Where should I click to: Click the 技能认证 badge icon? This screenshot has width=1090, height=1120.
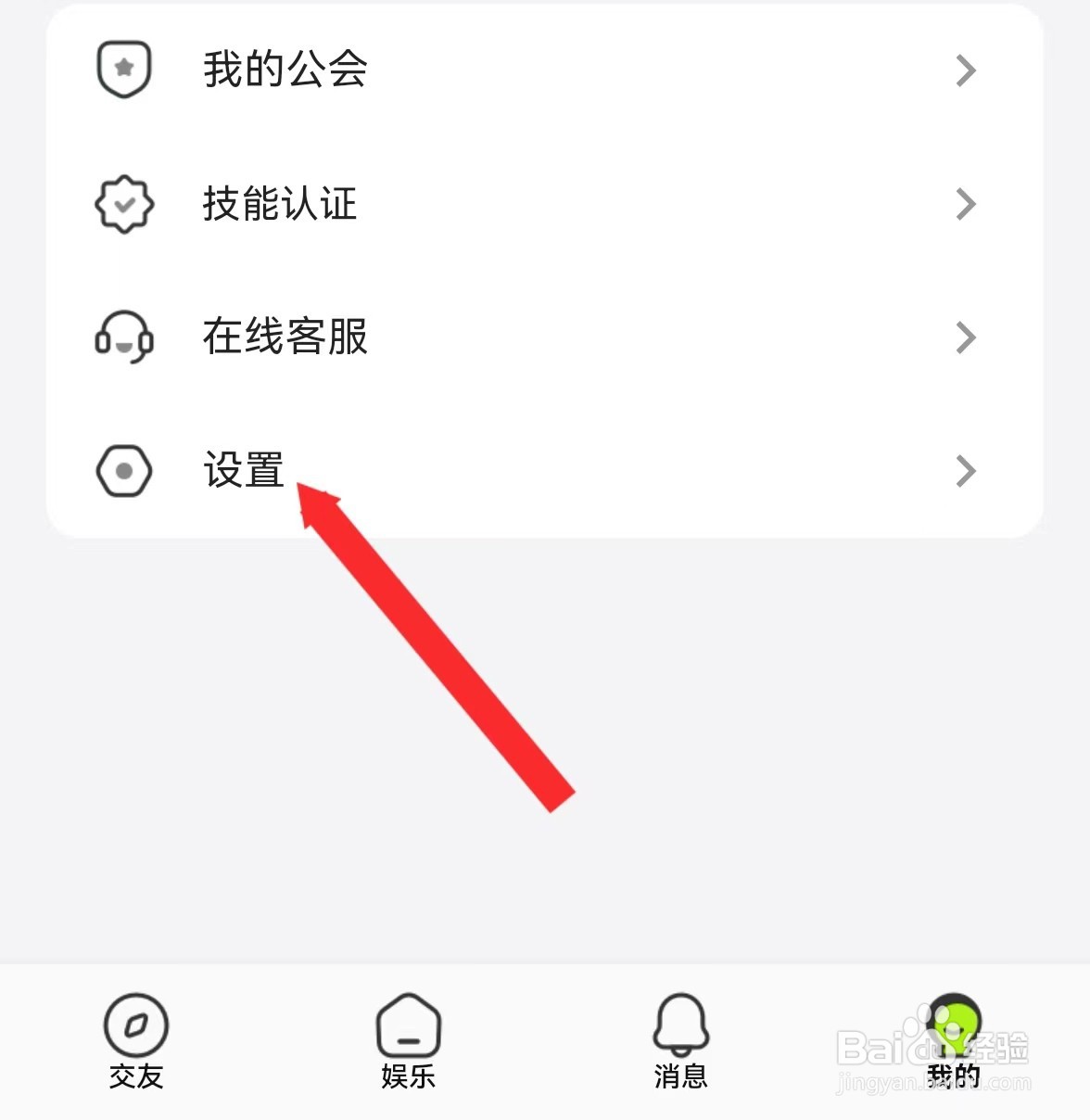click(124, 204)
